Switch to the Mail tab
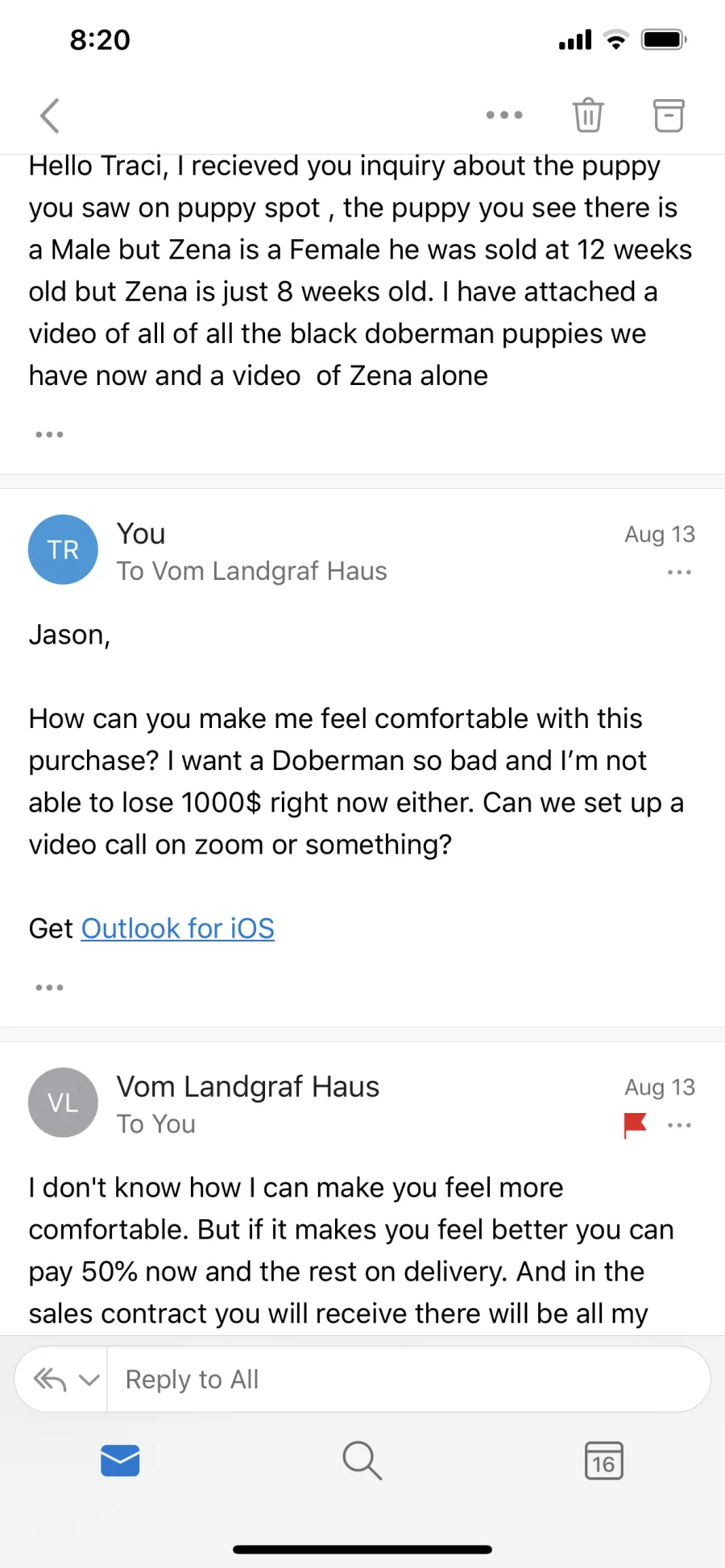This screenshot has width=725, height=1568. click(x=120, y=1461)
